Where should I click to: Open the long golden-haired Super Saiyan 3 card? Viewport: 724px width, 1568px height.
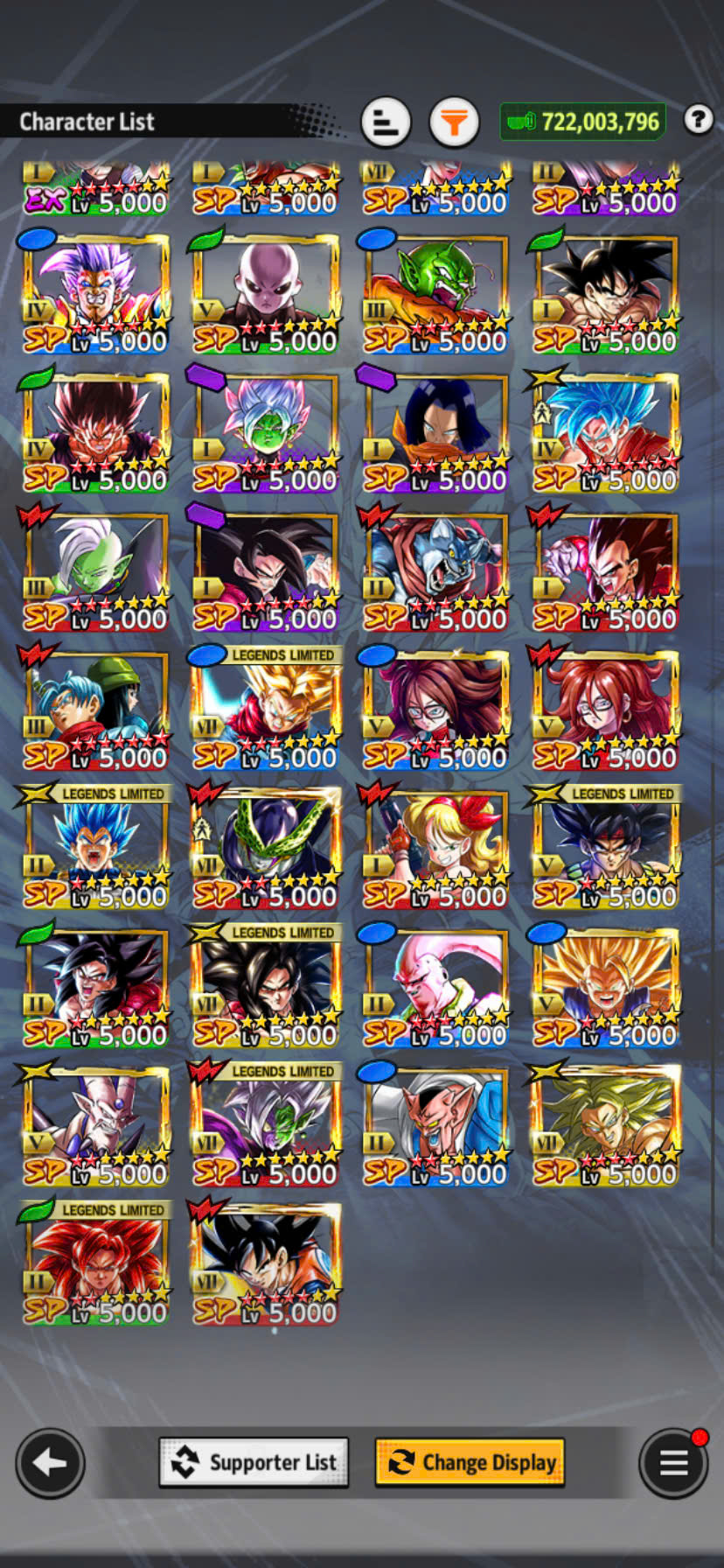605,987
